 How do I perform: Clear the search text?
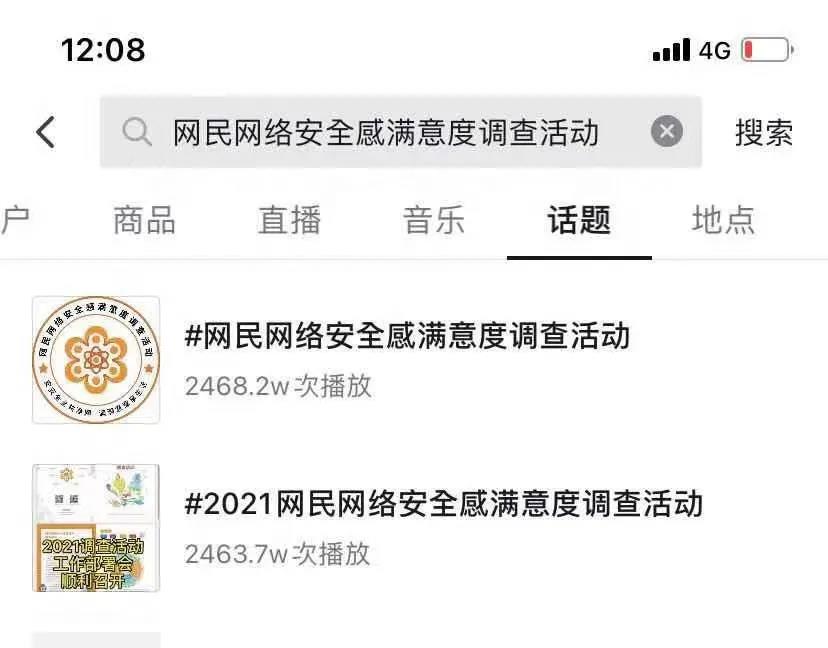pos(667,132)
